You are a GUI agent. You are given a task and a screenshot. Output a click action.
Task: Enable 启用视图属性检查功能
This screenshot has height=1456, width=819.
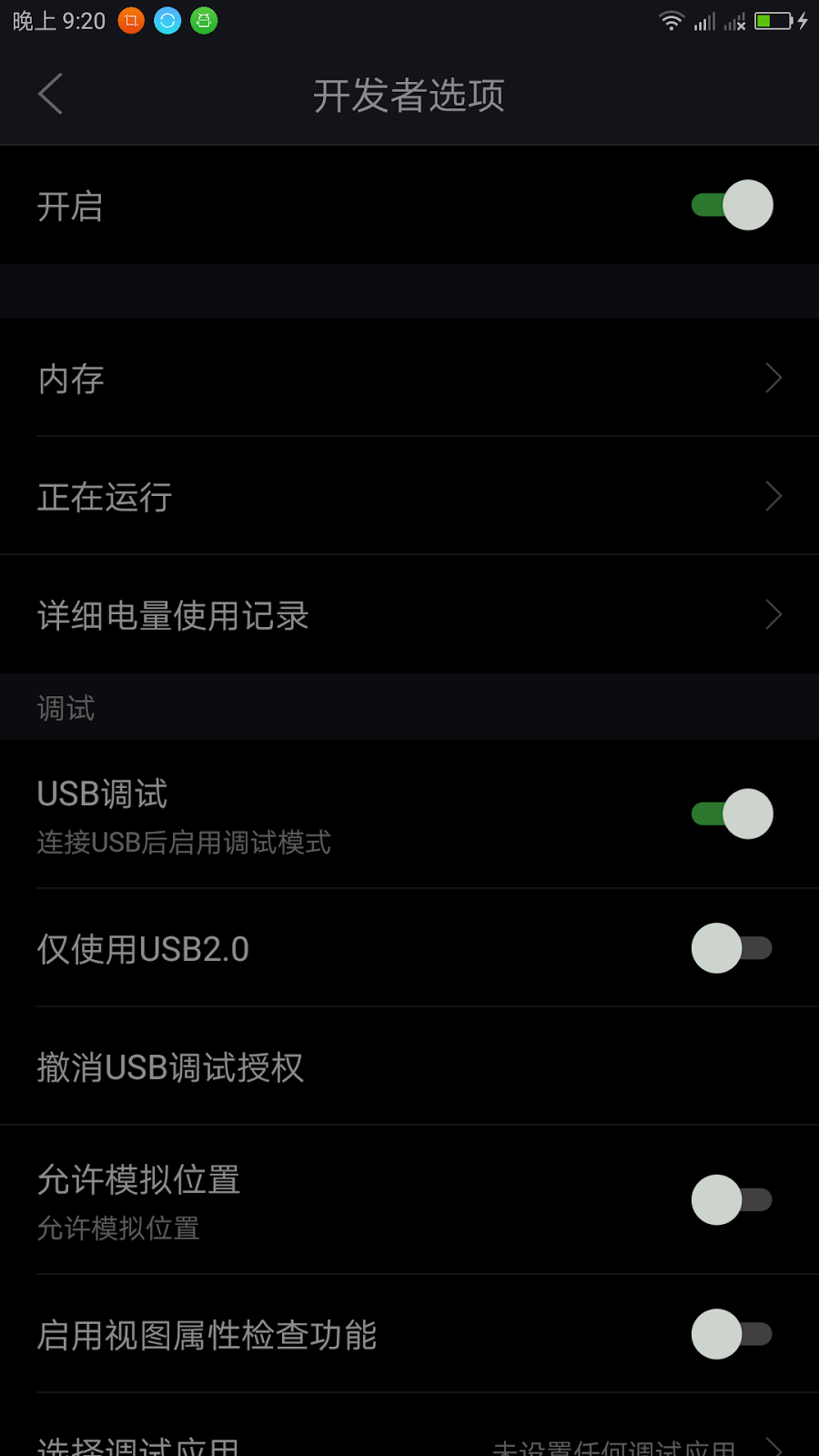click(732, 1334)
